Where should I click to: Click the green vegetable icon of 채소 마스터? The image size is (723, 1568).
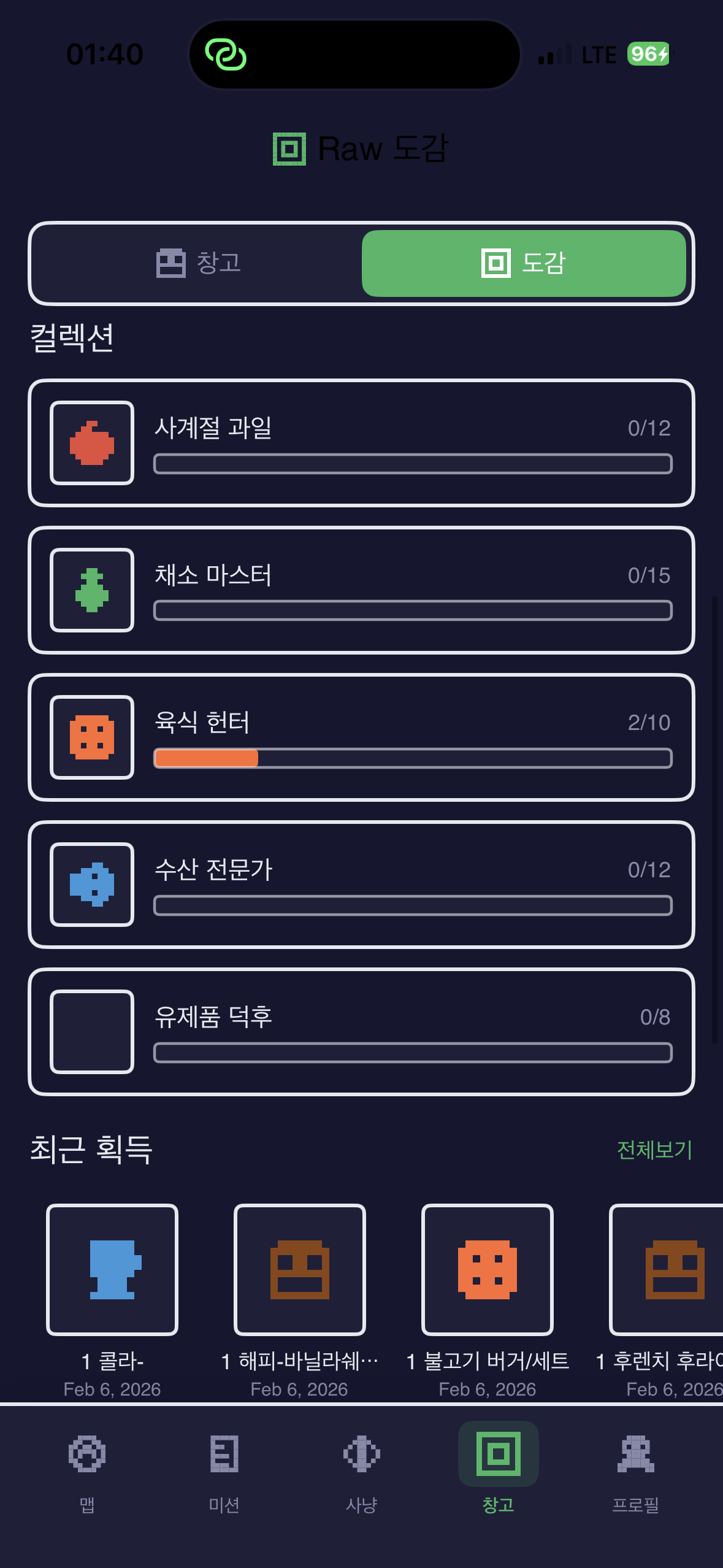[92, 590]
